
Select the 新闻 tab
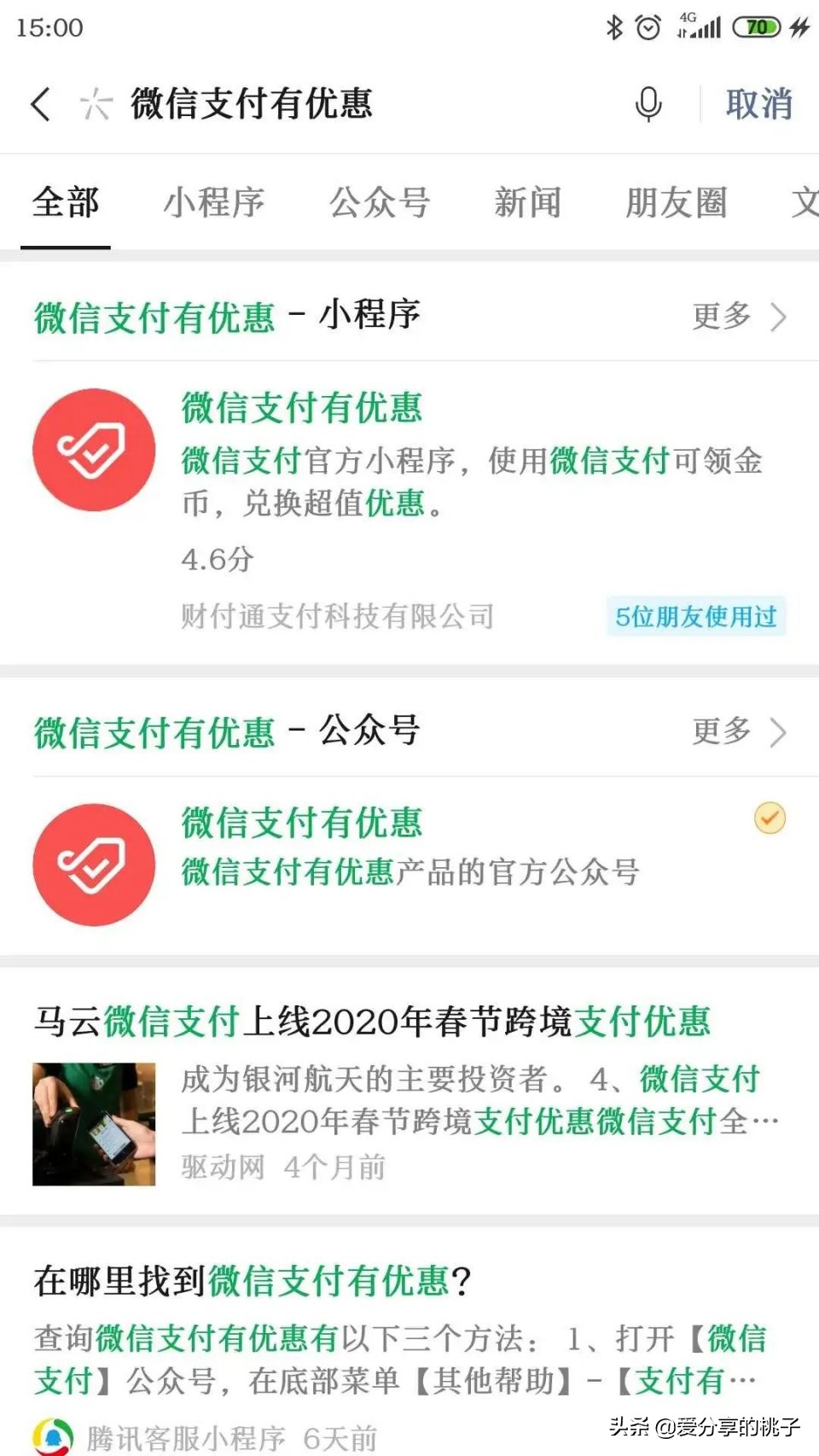[x=527, y=203]
